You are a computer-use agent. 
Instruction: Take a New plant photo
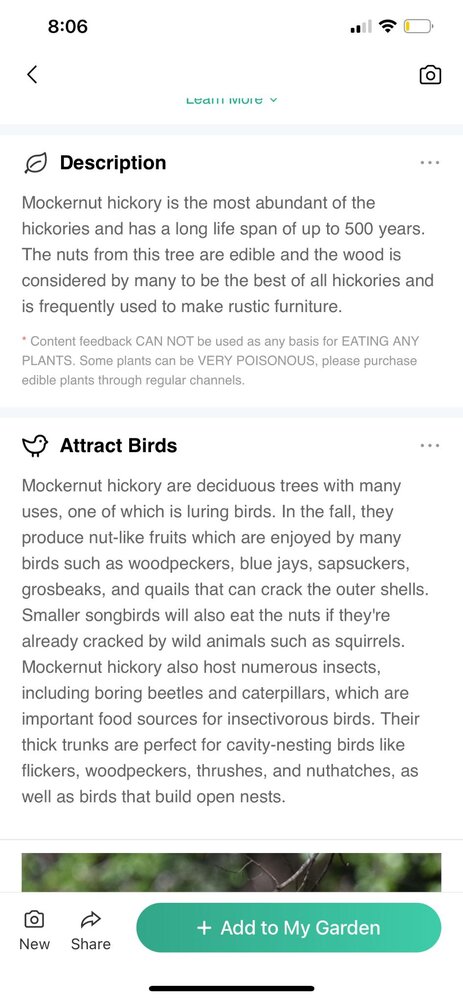click(x=34, y=930)
